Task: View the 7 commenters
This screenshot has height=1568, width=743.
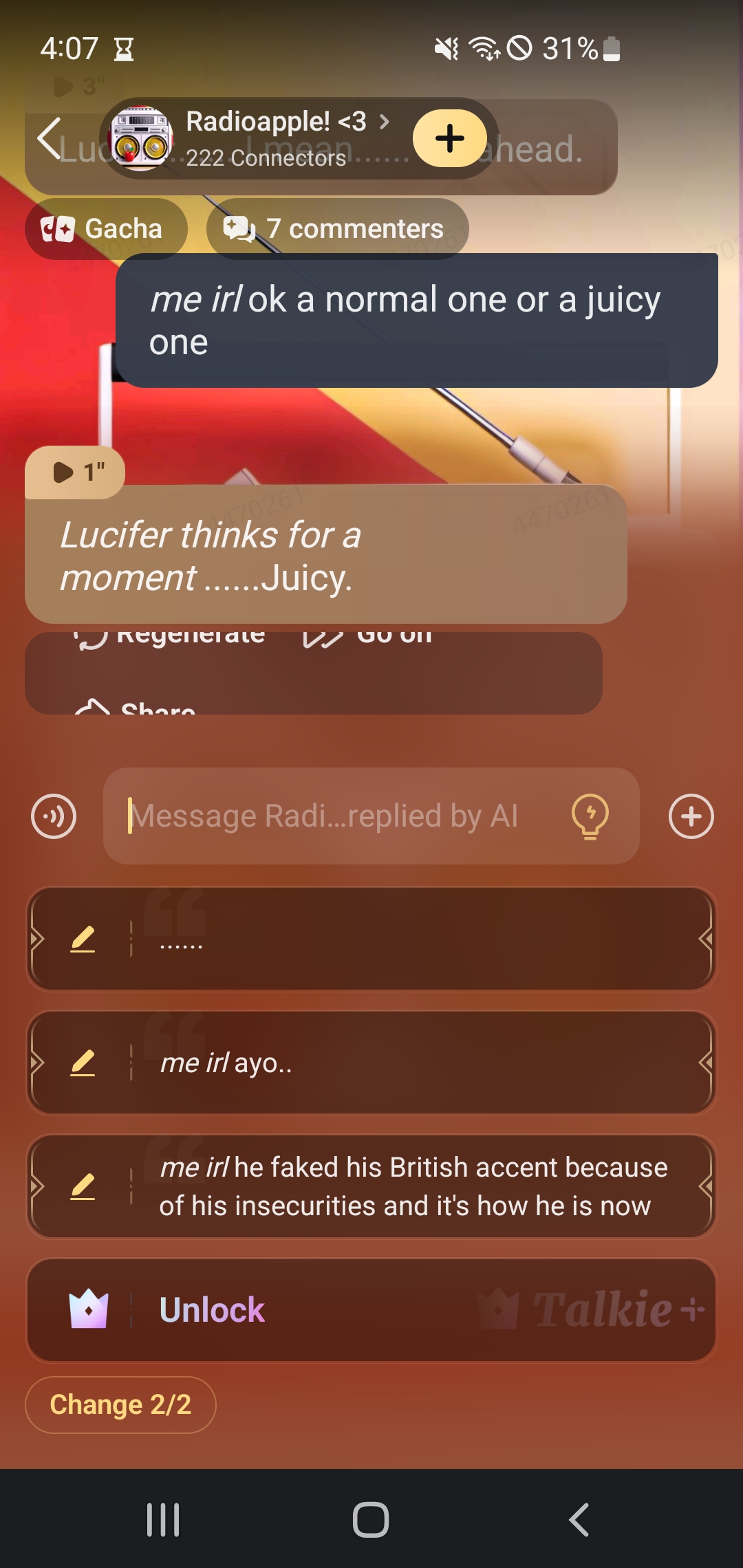Action: point(337,229)
